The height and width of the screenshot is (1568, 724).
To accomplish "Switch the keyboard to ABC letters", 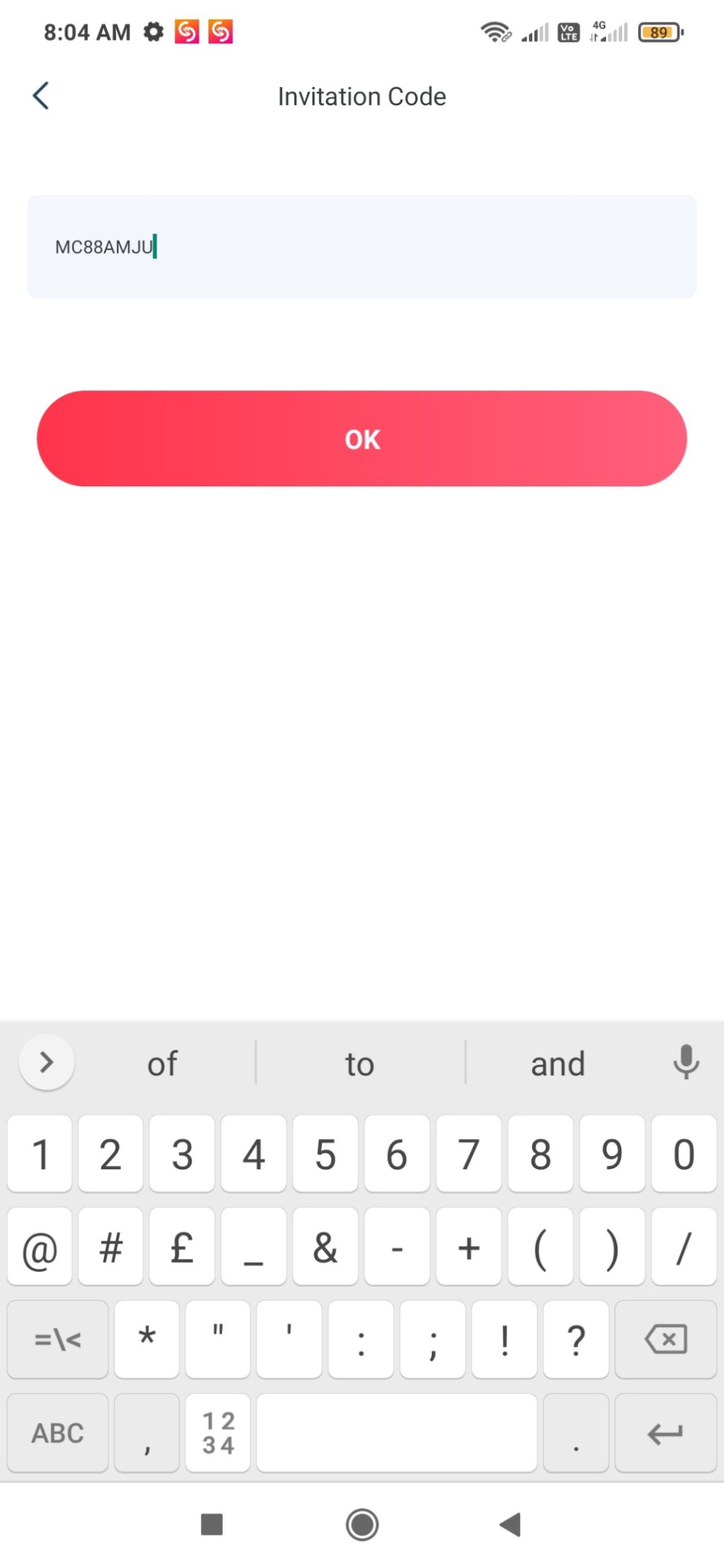I will coord(58,1432).
